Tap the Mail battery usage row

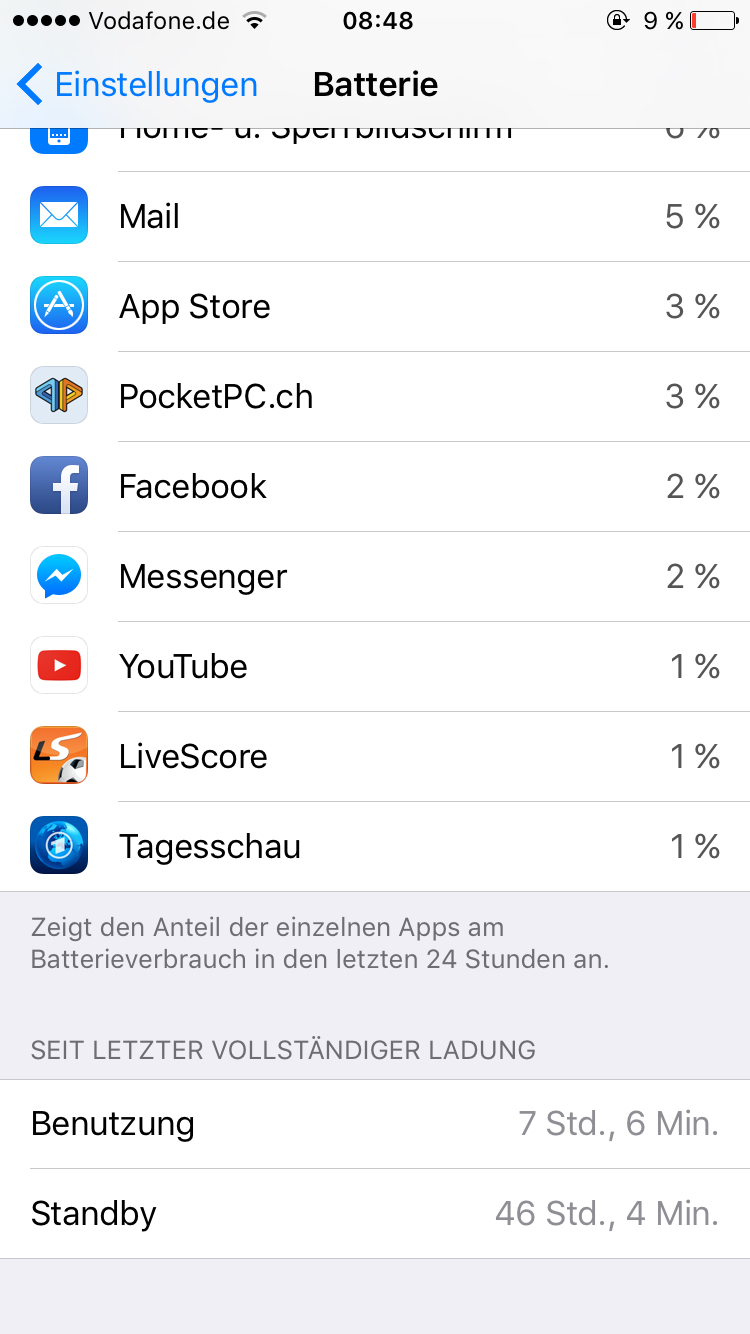coord(375,217)
